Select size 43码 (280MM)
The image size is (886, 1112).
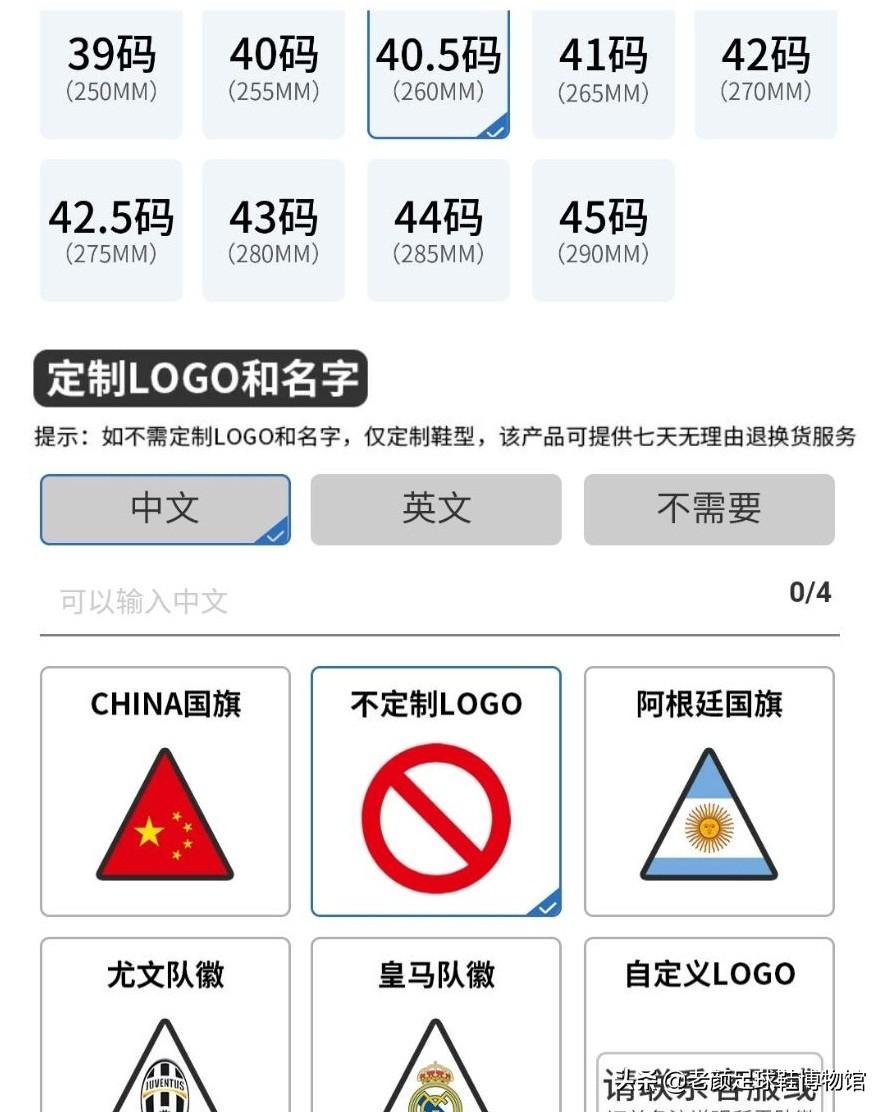(274, 231)
